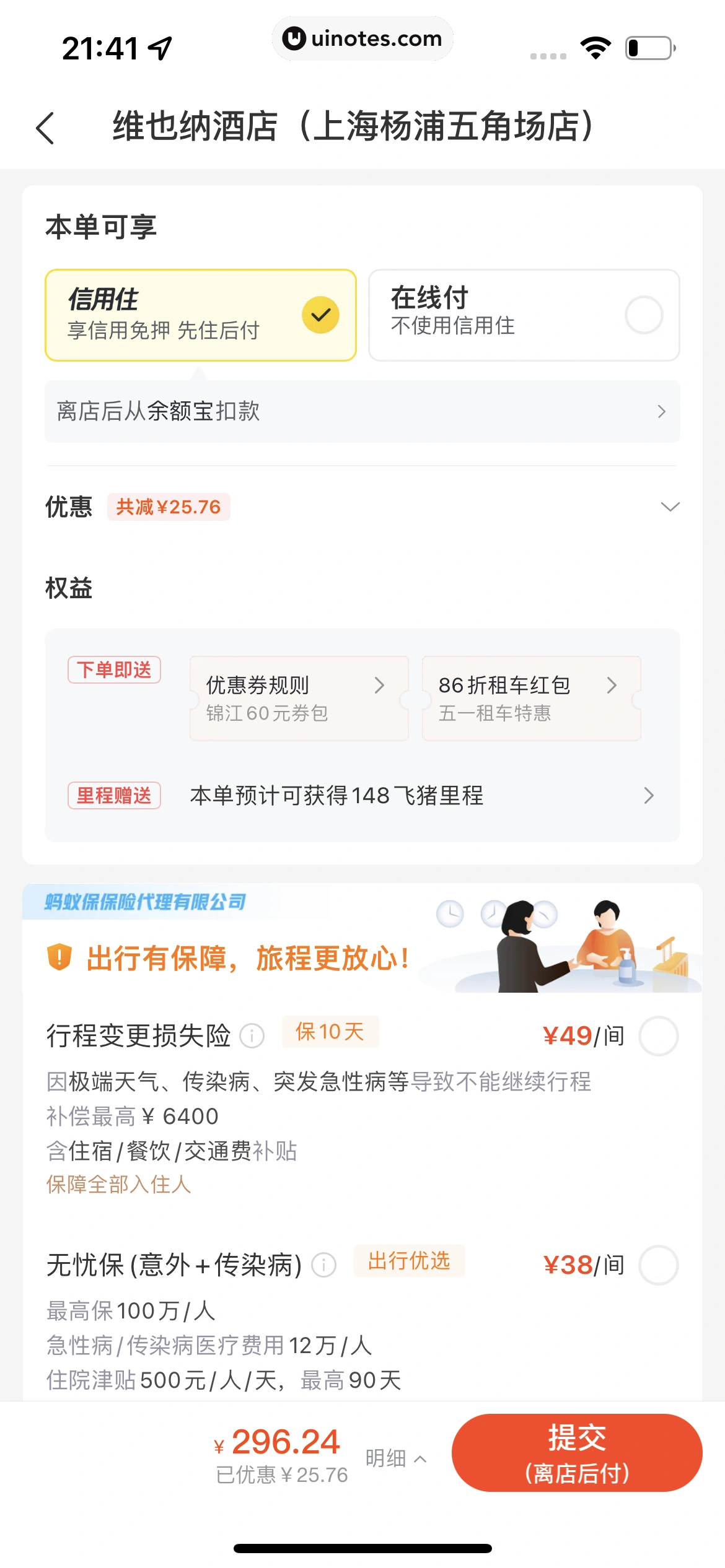
Task: Select the 信用住 payment option
Action: coord(200,315)
